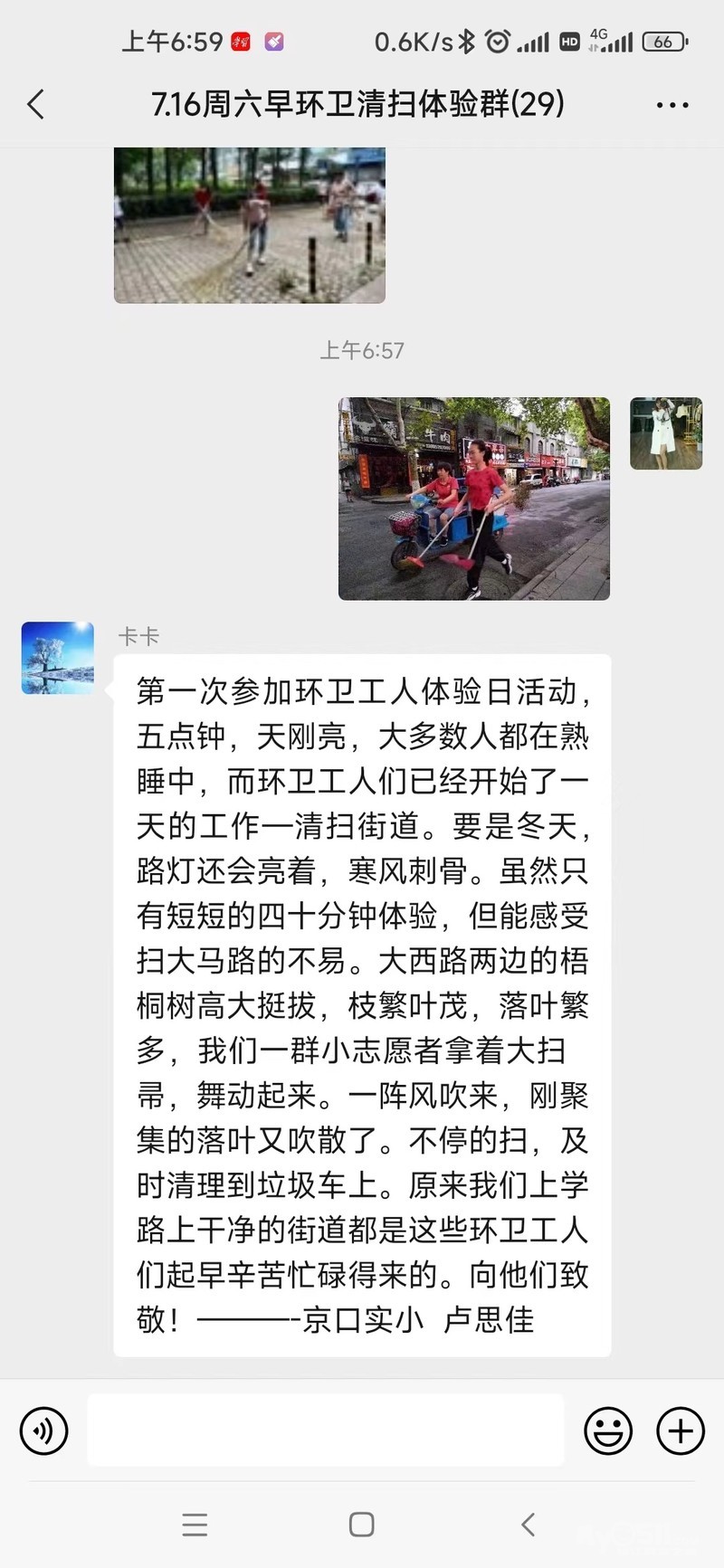This screenshot has height=1568, width=724.
Task: View the photo of women with scooter
Action: point(473,499)
